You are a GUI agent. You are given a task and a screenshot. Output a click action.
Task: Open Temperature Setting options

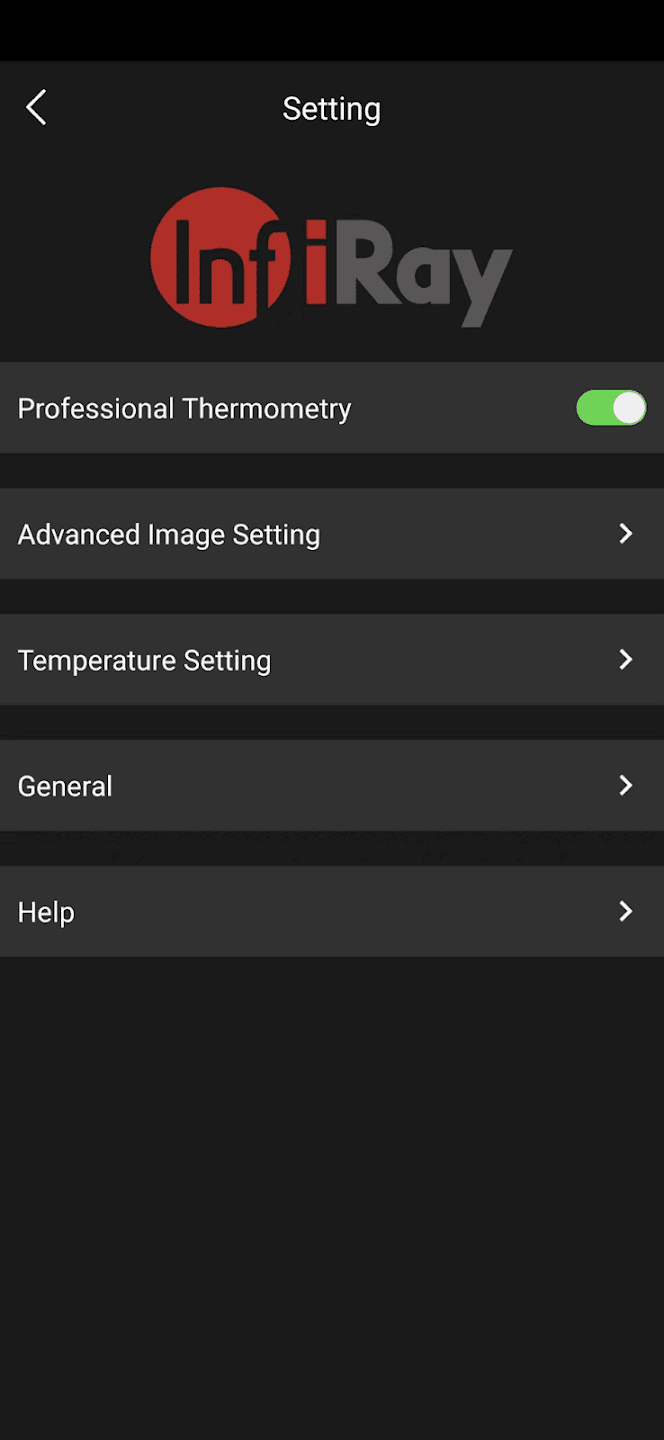(331, 660)
